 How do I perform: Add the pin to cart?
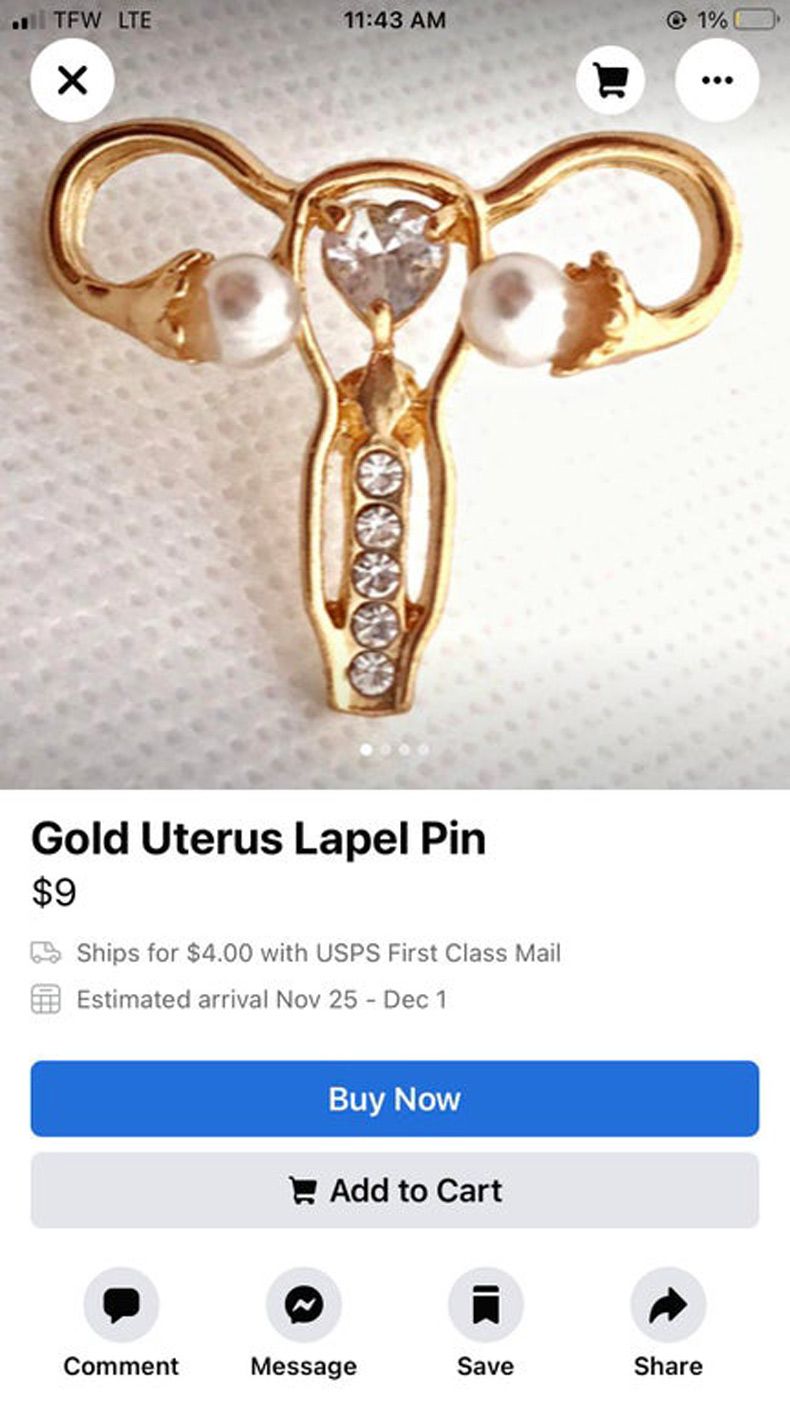394,1190
